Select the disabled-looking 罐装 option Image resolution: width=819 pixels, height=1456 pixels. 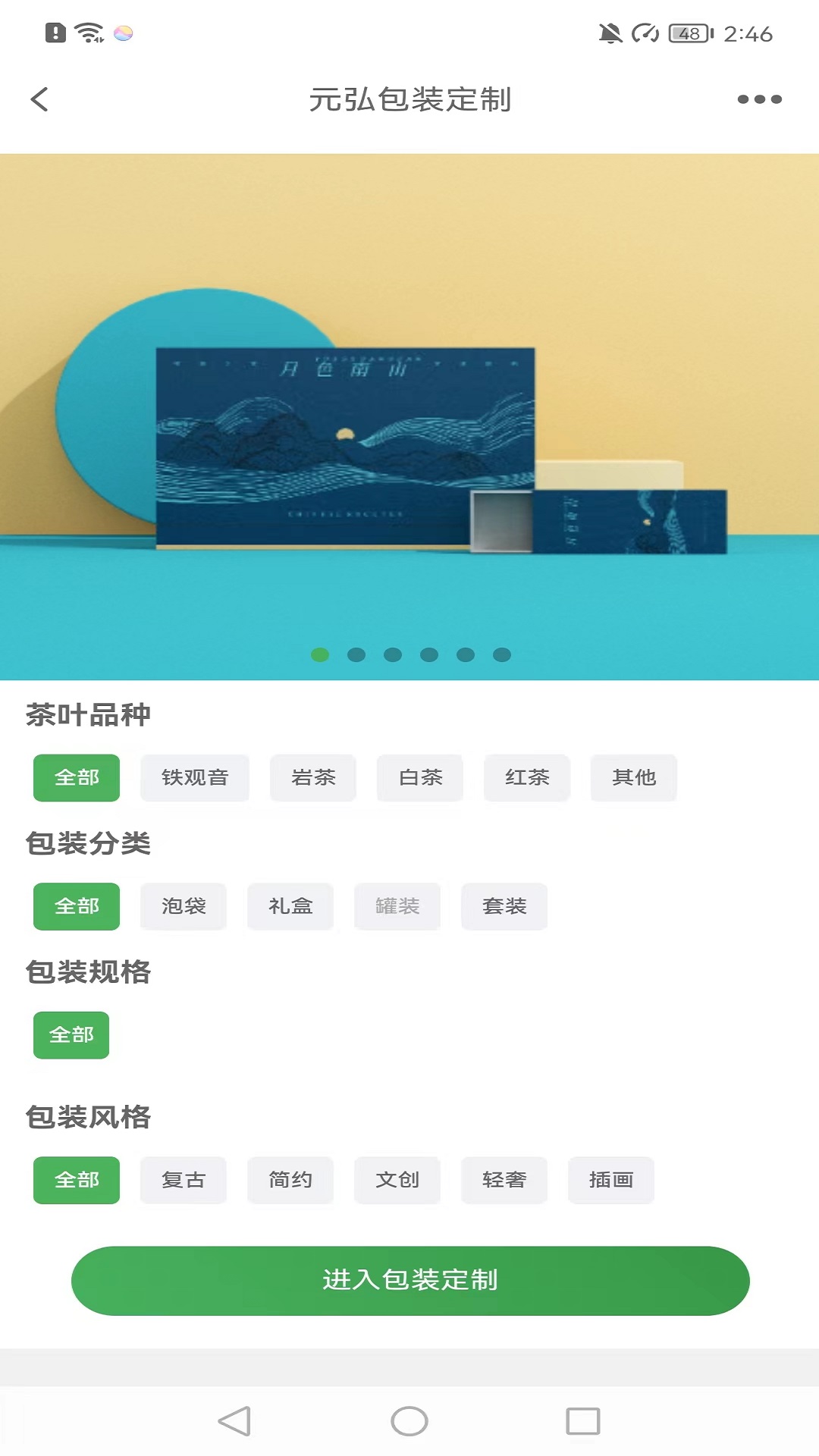click(397, 907)
